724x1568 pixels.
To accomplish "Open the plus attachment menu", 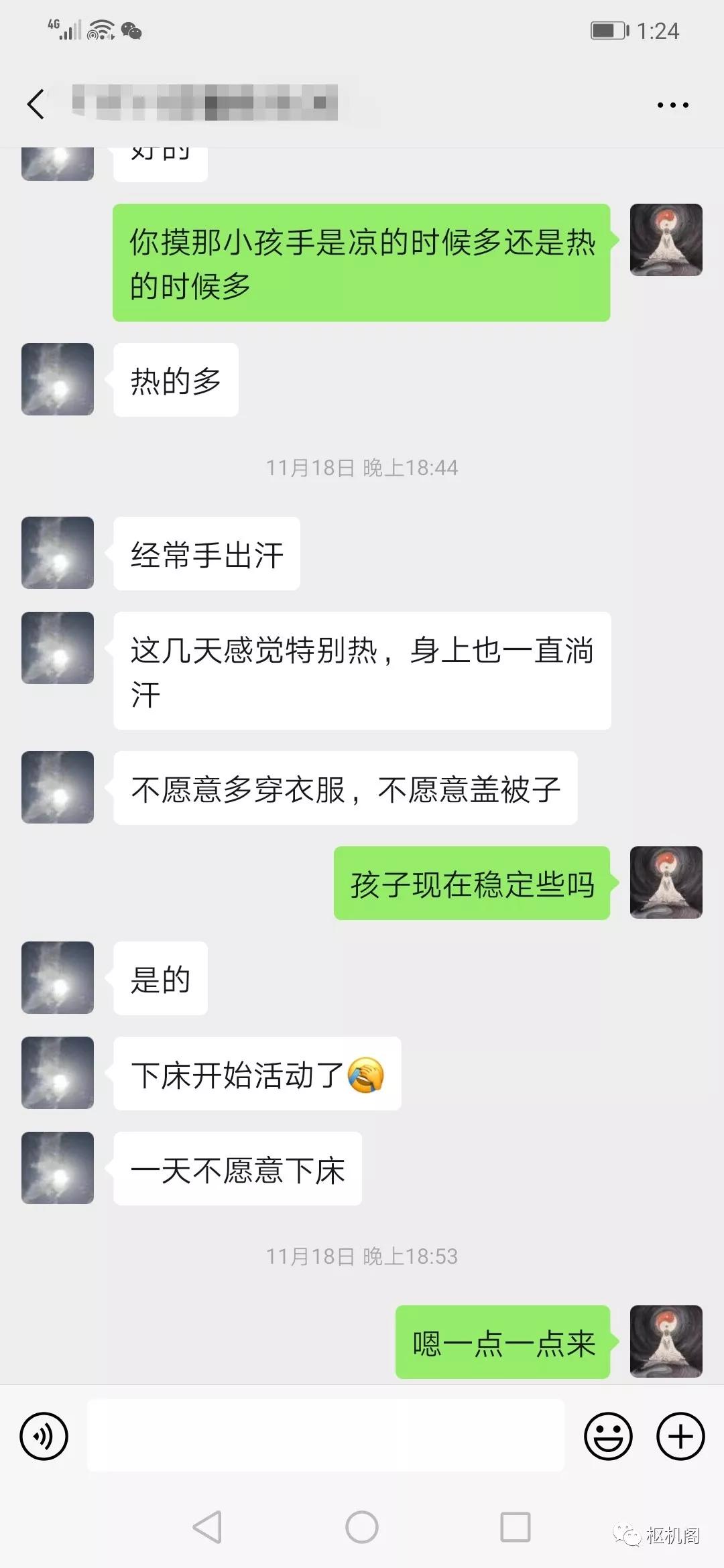I will [680, 1436].
